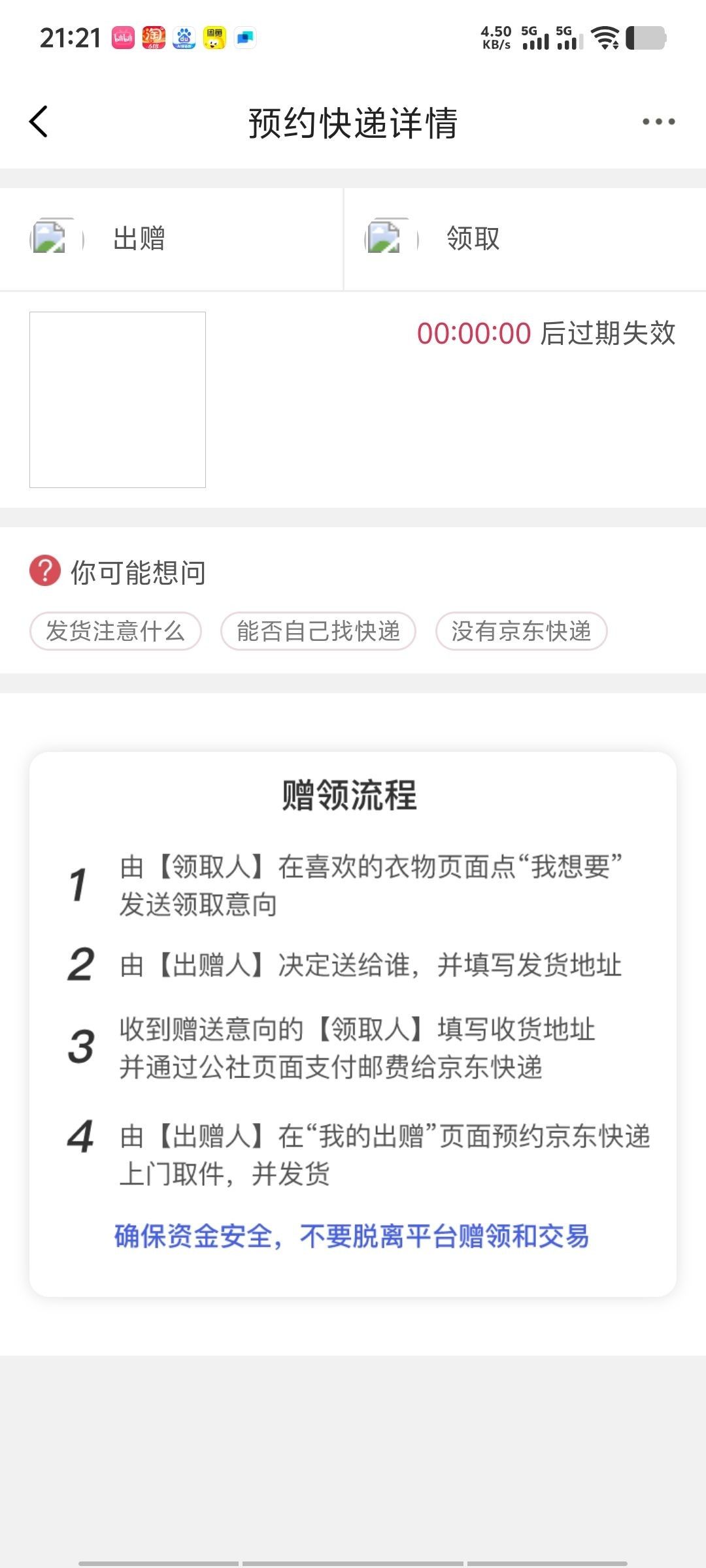Open the item image placeholder
The height and width of the screenshot is (1568, 706).
point(118,400)
